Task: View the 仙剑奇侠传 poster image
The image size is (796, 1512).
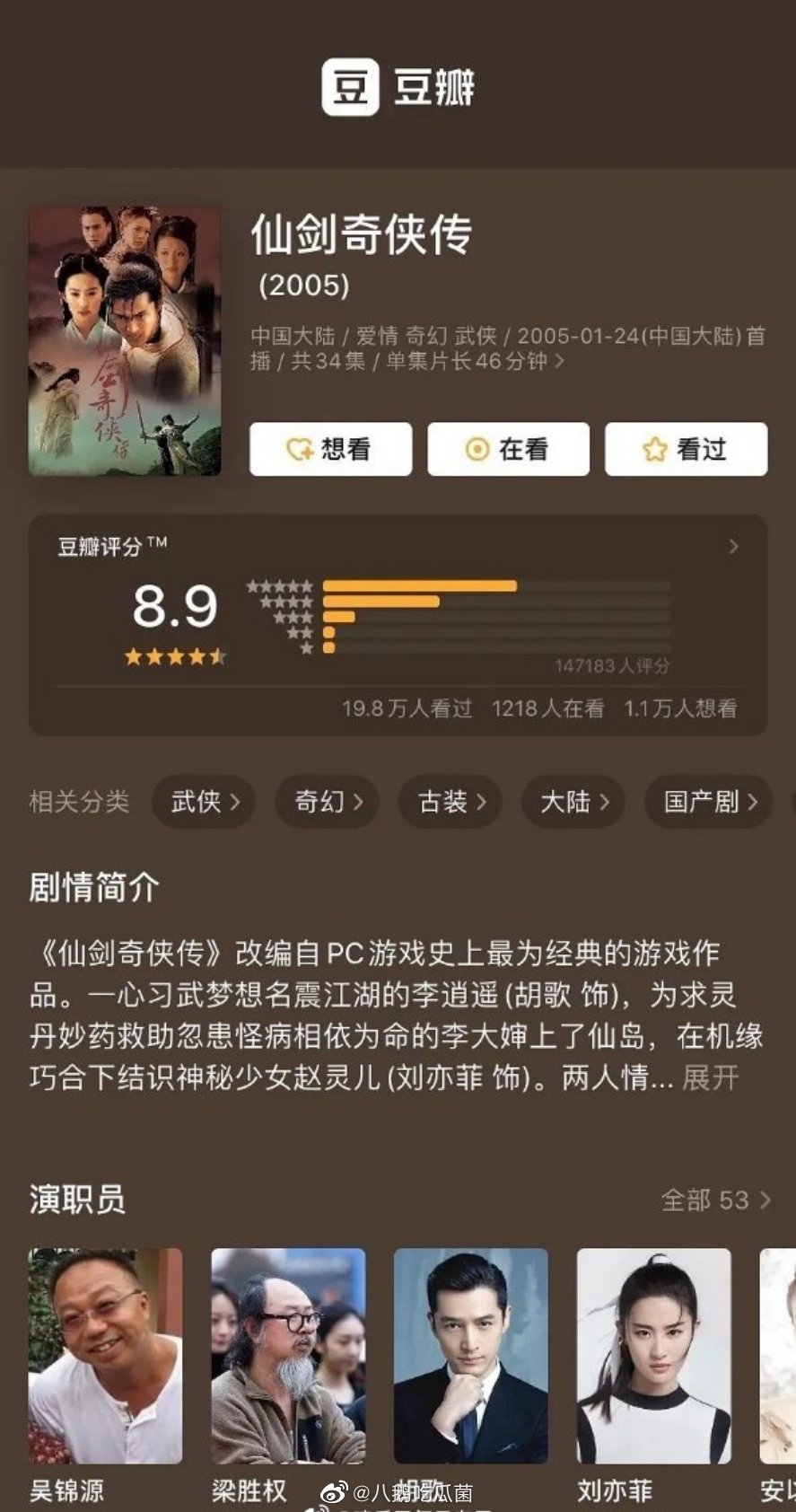Action: coord(125,341)
